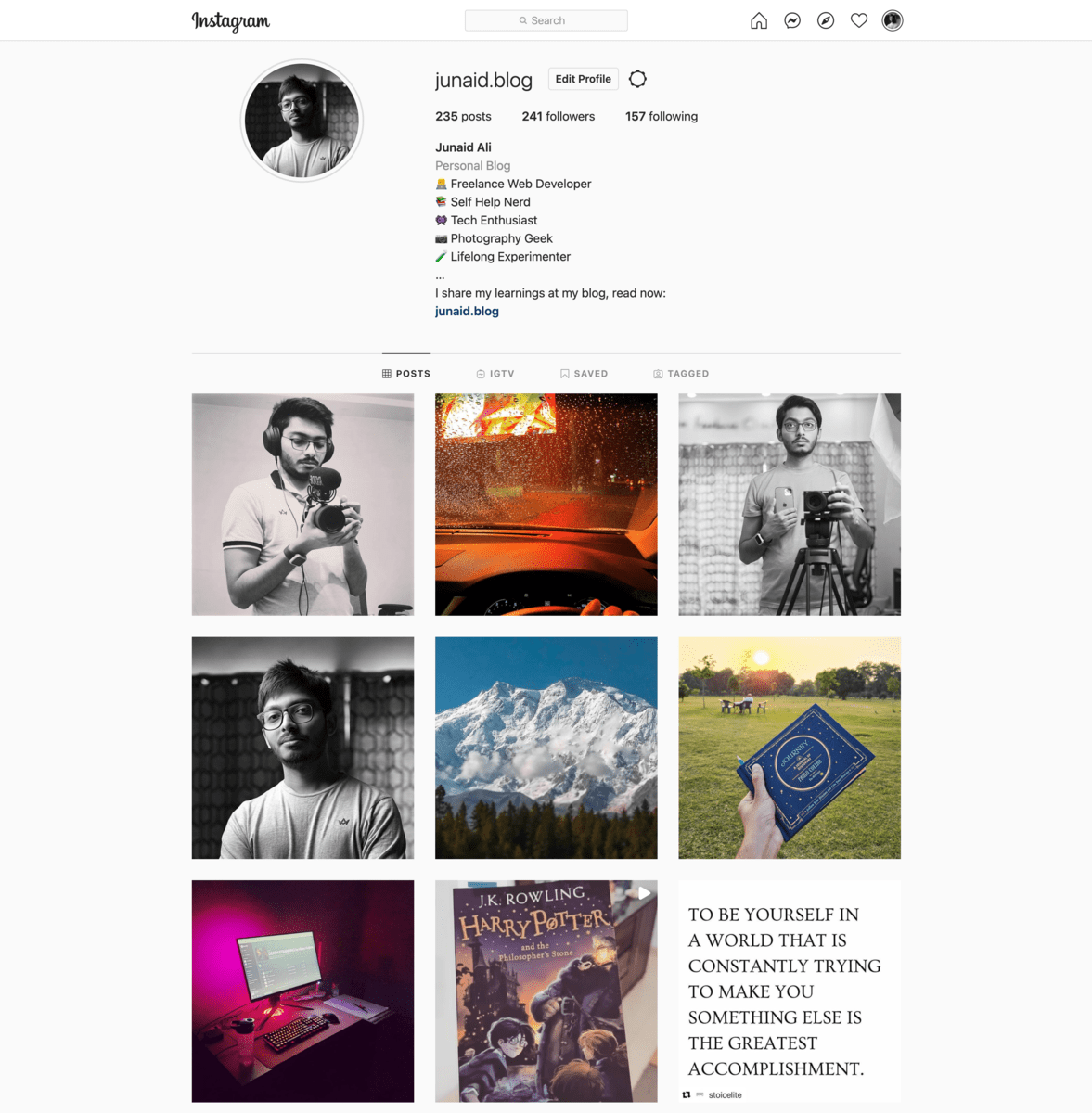Open the activity heart icon
Viewport: 1092px width, 1113px height.
pos(859,20)
